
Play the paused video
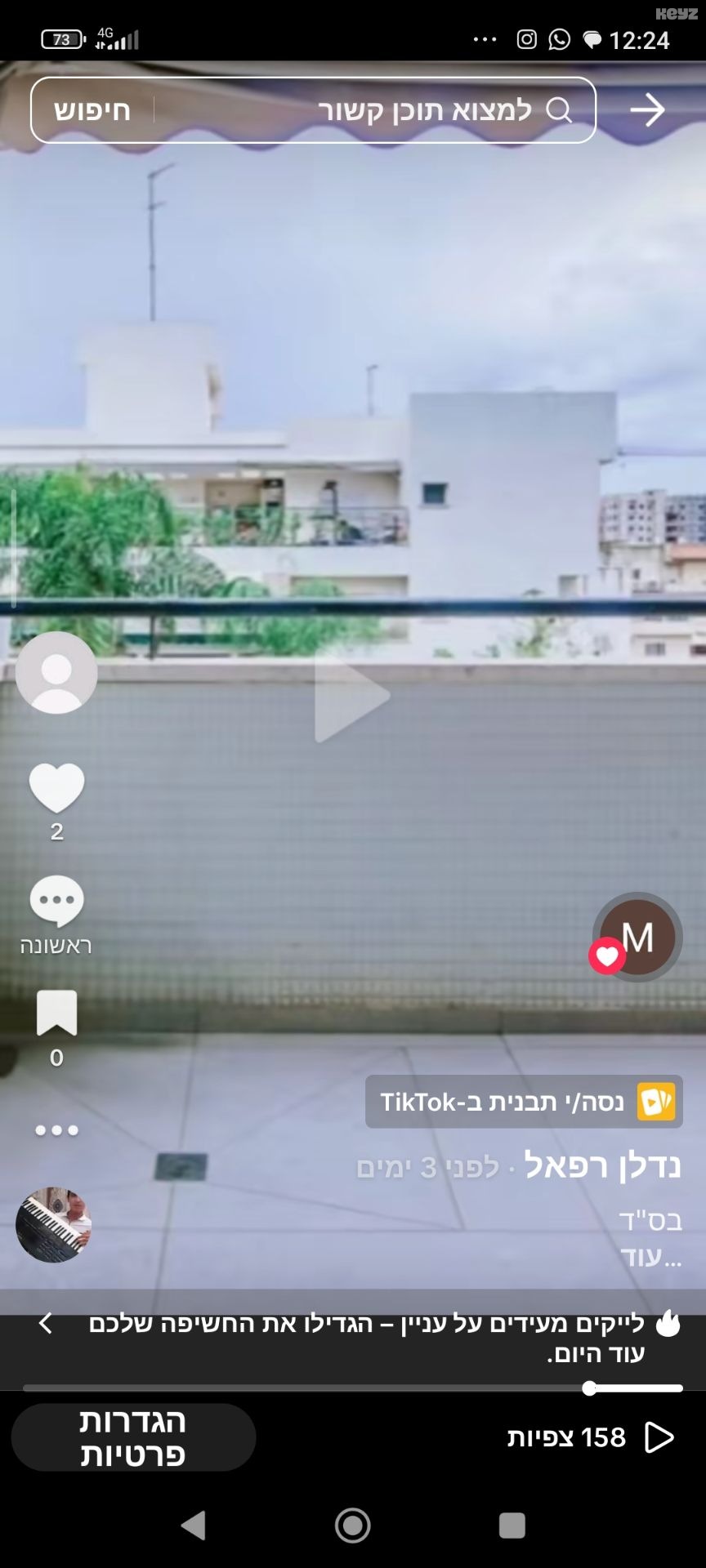click(352, 696)
